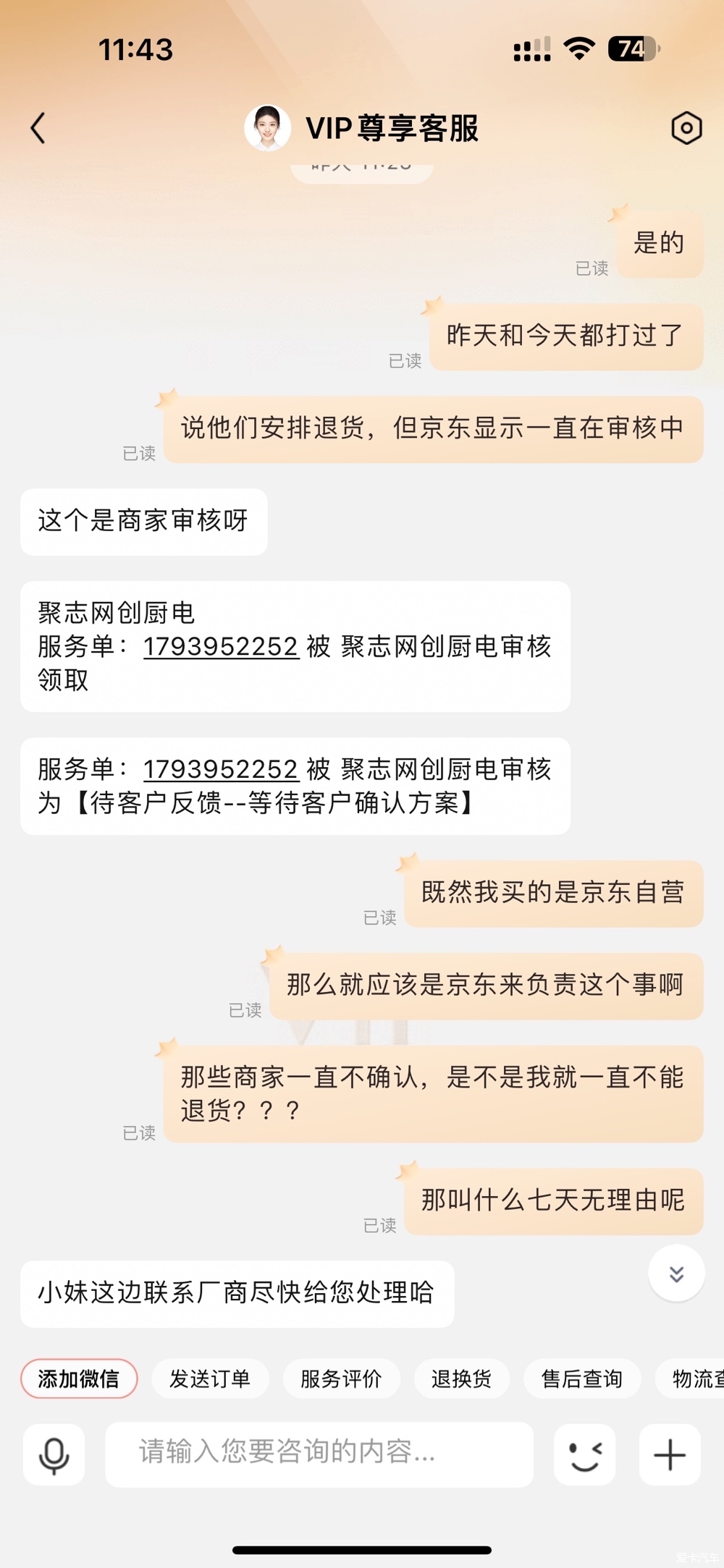Open 服务评价 quick action
This screenshot has height=1568, width=724.
[x=341, y=1378]
